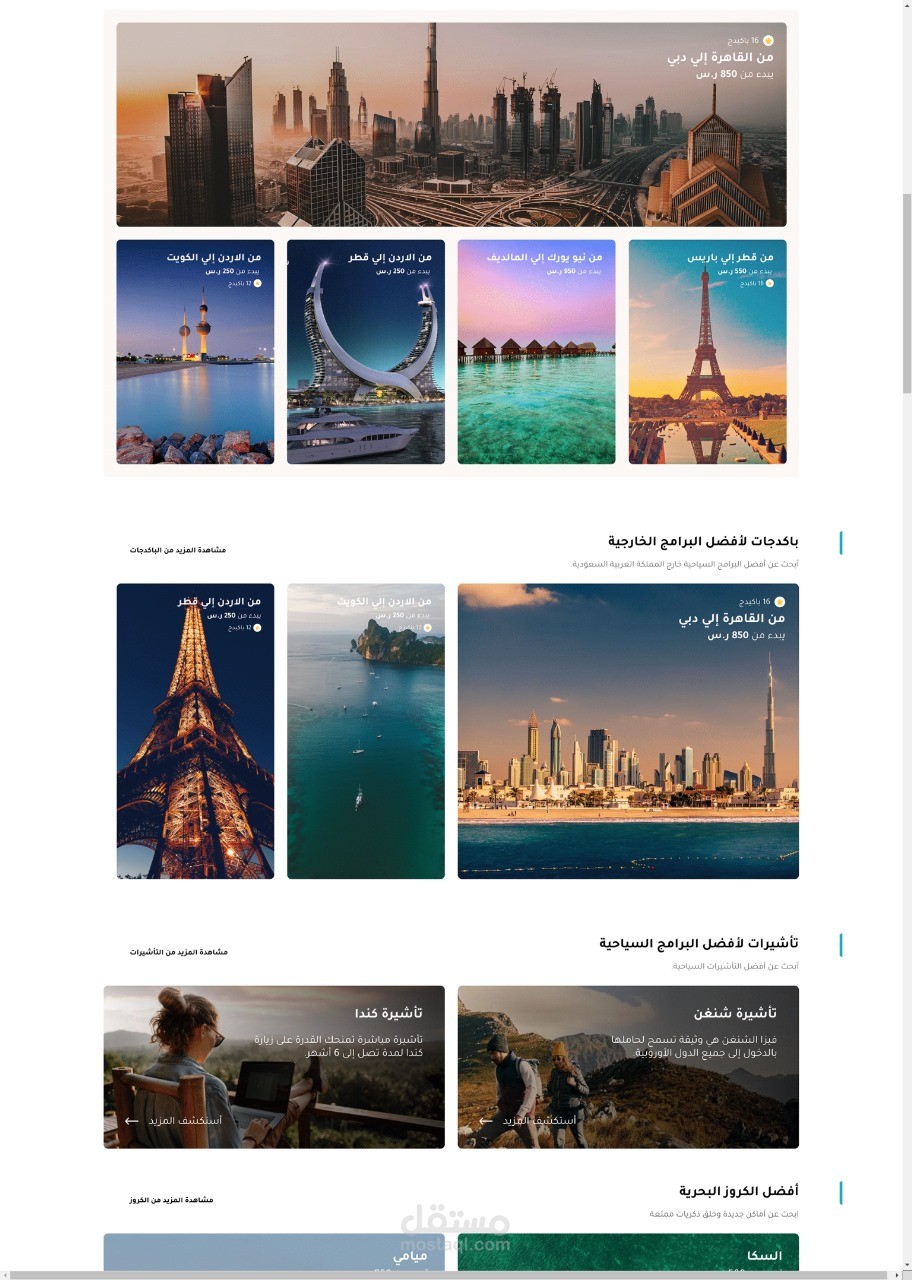Tap استكشف المزيد on تأشيرة كندا card
This screenshot has width=912, height=1280.
pyautogui.click(x=173, y=1121)
